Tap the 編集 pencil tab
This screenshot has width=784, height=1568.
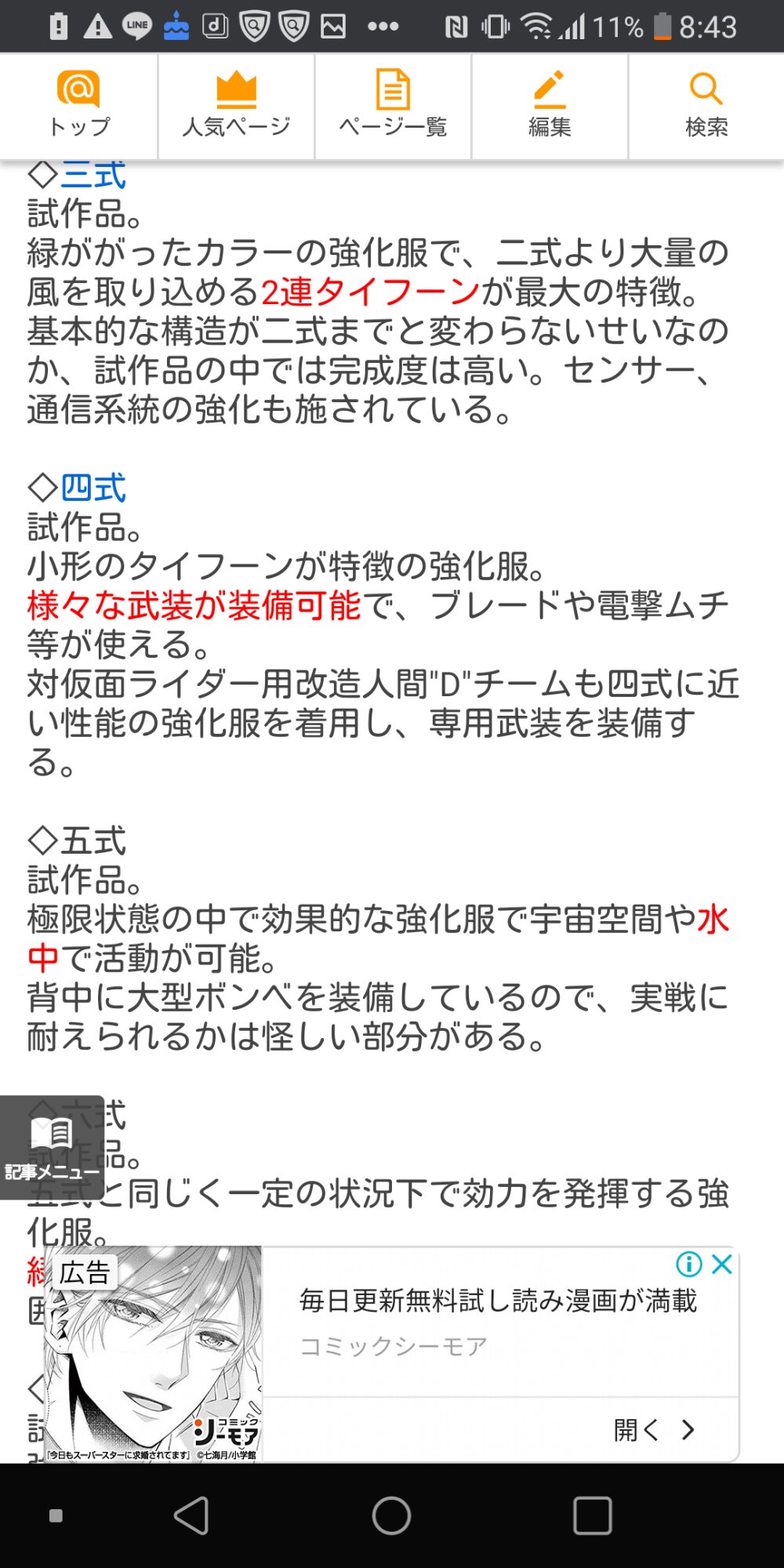pos(550,106)
